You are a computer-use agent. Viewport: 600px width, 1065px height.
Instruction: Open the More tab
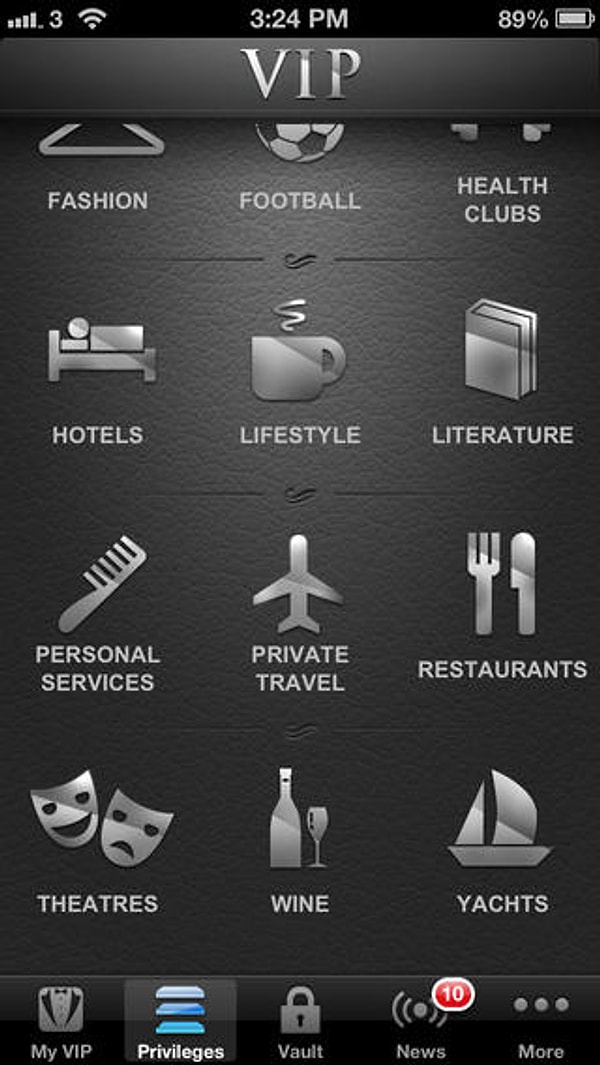pos(541,1022)
